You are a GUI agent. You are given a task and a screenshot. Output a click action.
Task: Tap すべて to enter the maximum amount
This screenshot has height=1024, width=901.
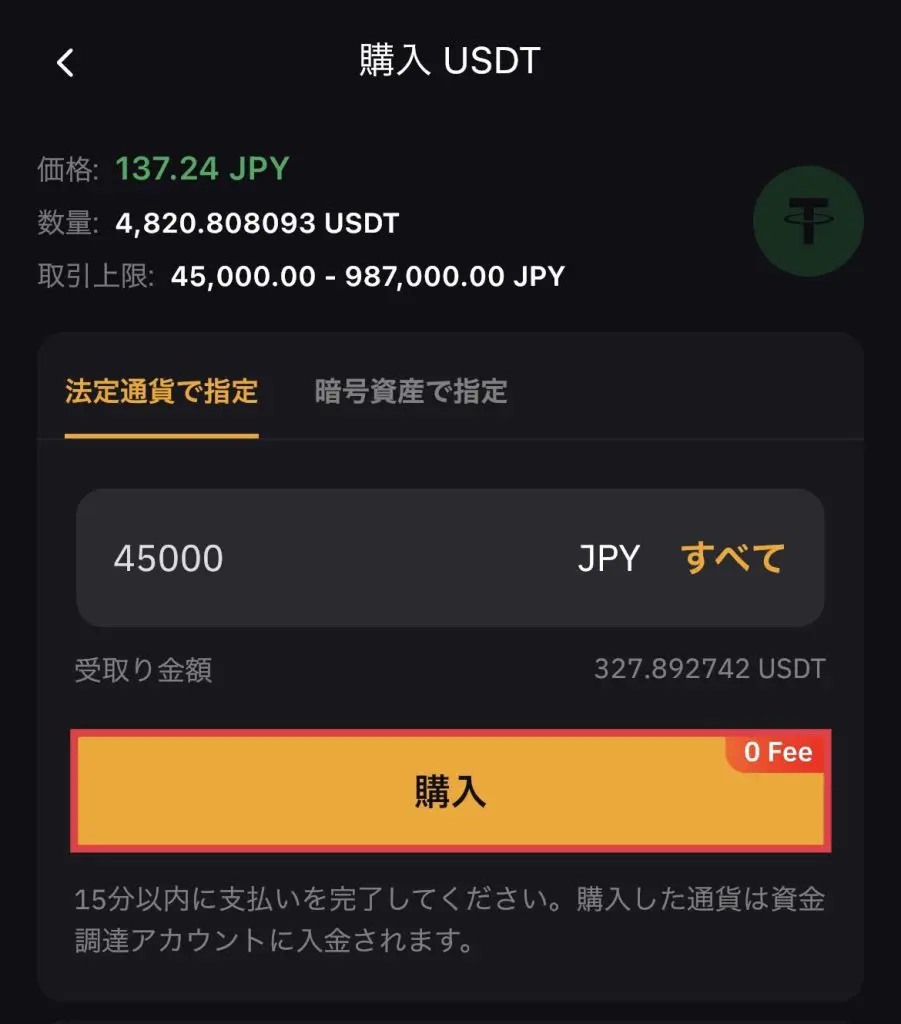tap(733, 558)
